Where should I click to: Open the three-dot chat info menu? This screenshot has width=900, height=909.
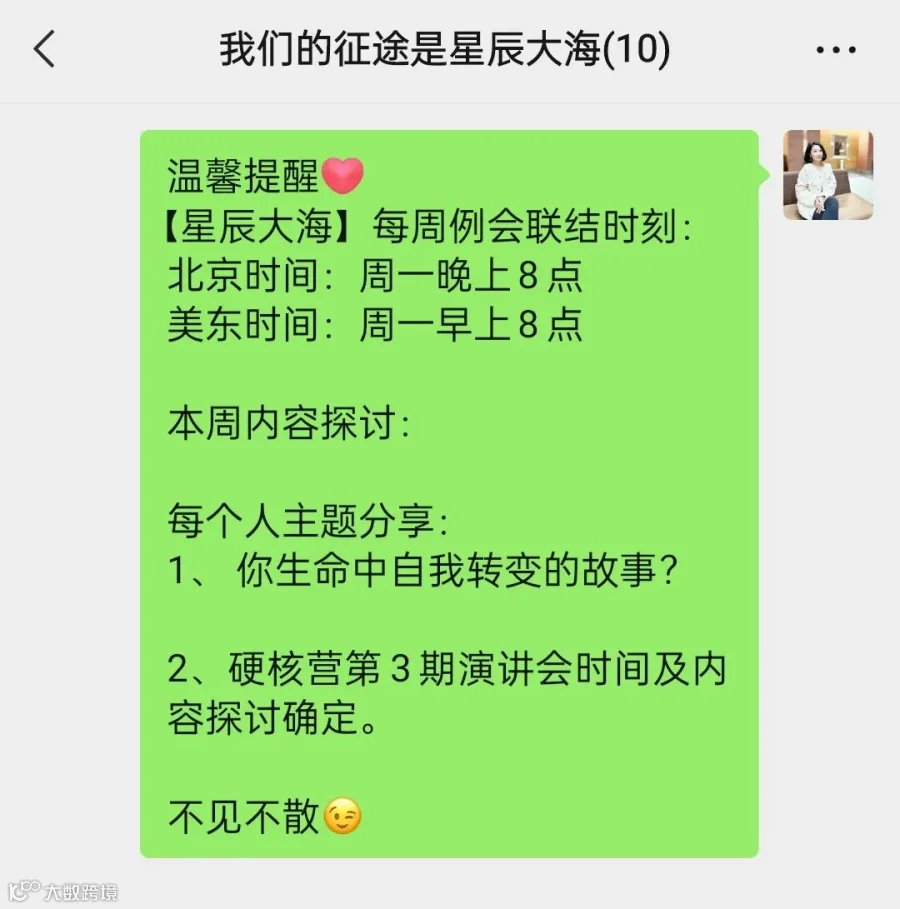[x=836, y=50]
